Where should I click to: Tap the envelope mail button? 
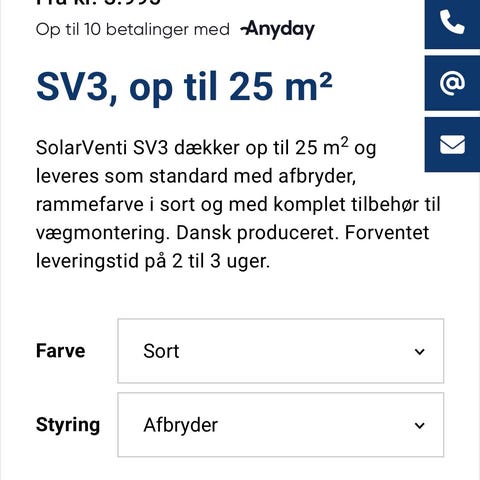coord(452,144)
